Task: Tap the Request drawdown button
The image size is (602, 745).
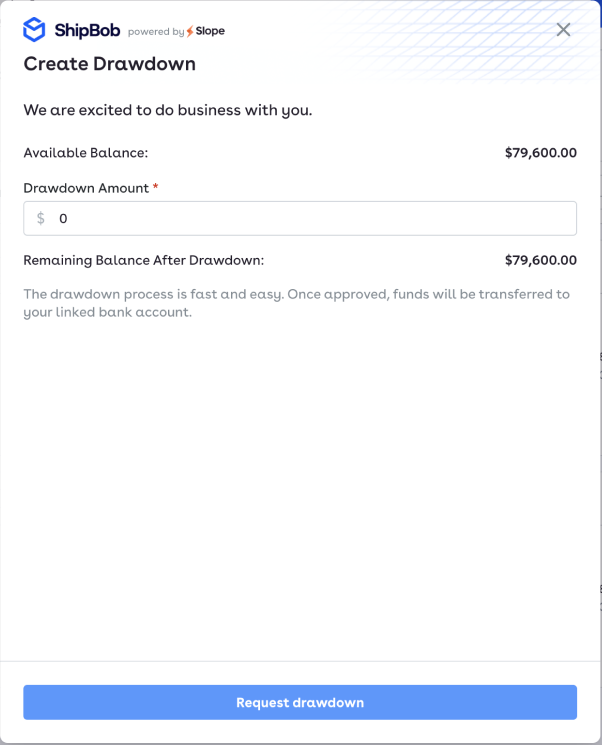Action: (300, 702)
